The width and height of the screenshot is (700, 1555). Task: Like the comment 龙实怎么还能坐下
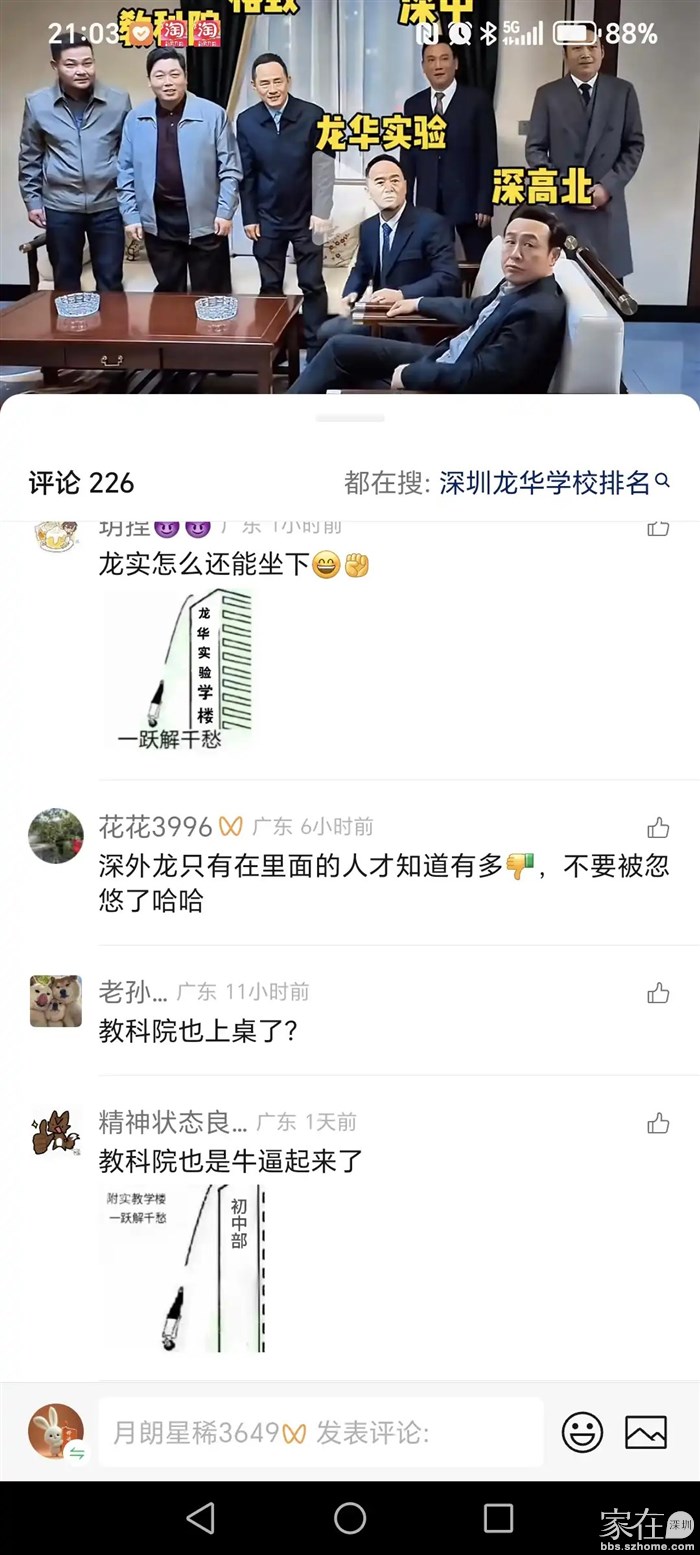[x=657, y=528]
